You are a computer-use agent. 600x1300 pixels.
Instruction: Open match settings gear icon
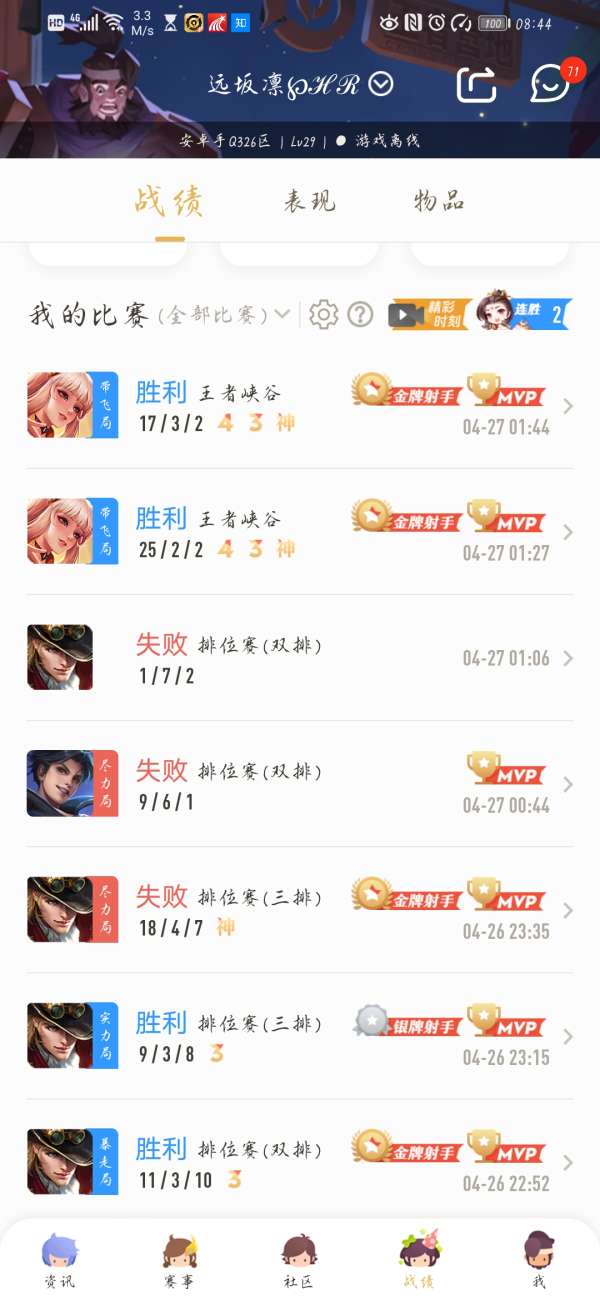click(323, 315)
